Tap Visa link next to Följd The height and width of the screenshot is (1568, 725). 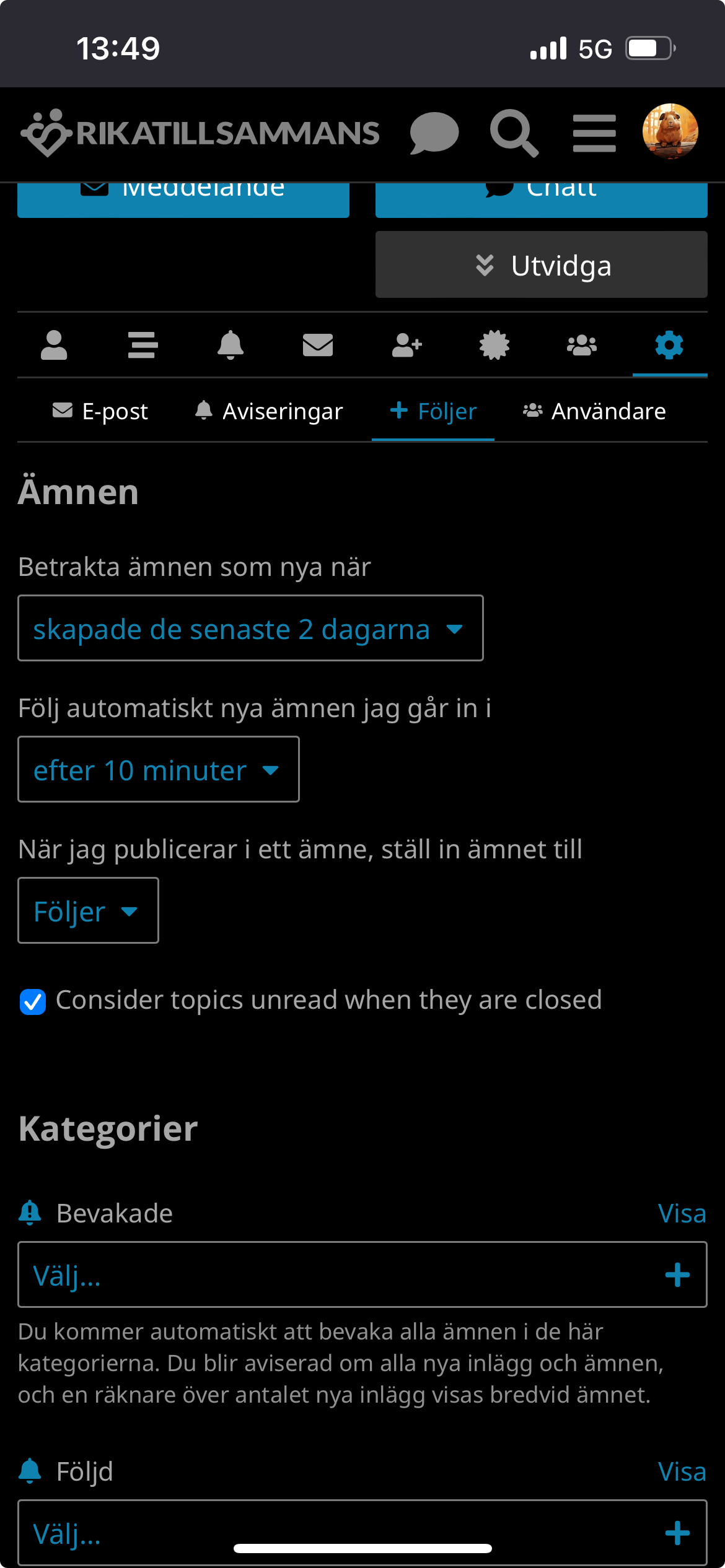pos(682,1471)
